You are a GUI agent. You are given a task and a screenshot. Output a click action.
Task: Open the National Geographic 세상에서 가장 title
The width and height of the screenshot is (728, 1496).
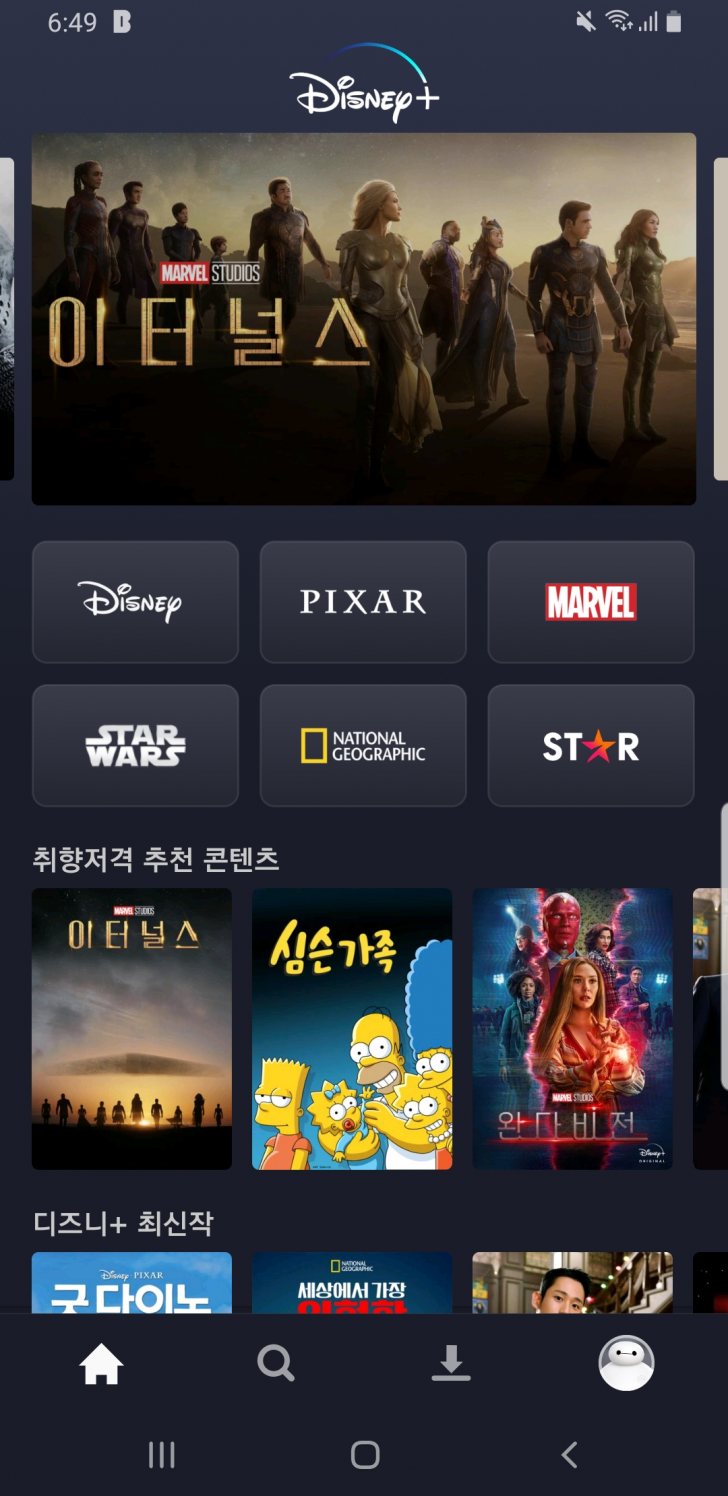click(x=352, y=1282)
